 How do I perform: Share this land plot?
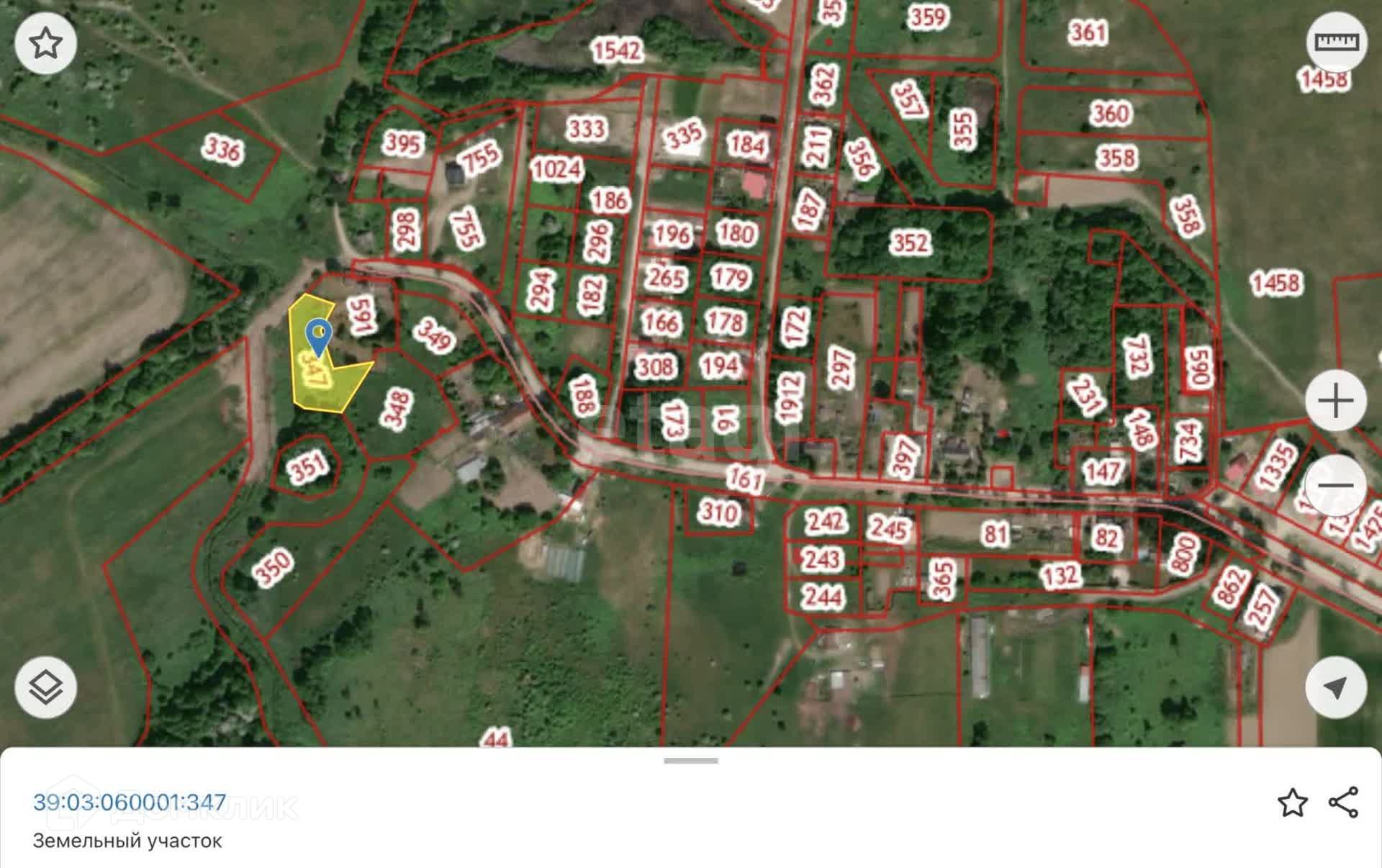point(1343,803)
